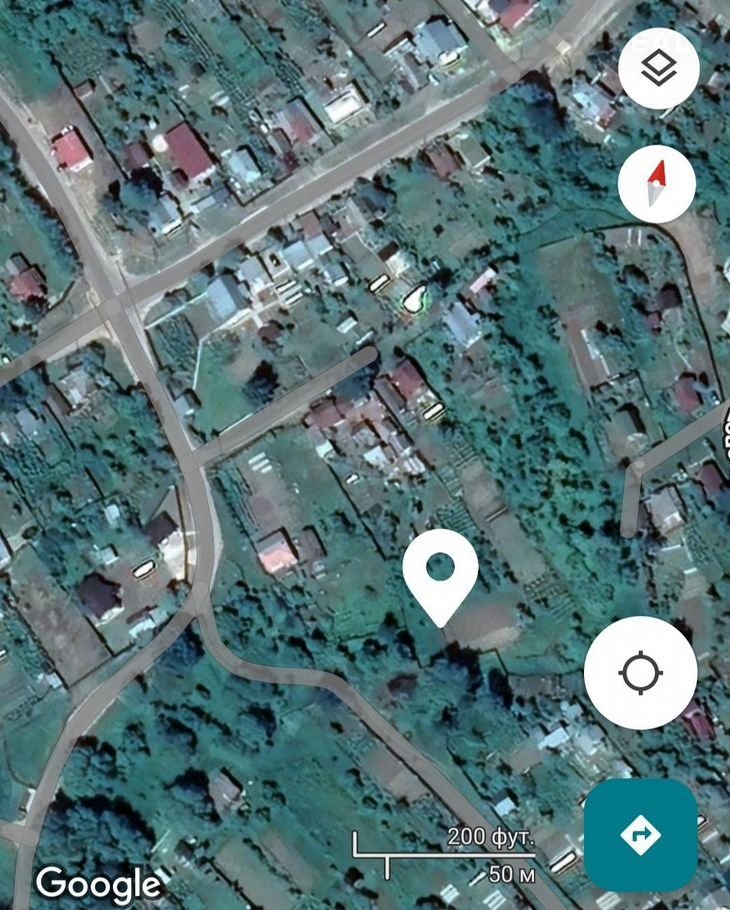The image size is (730, 910).
Task: Select the white location pin on map
Action: pyautogui.click(x=440, y=572)
